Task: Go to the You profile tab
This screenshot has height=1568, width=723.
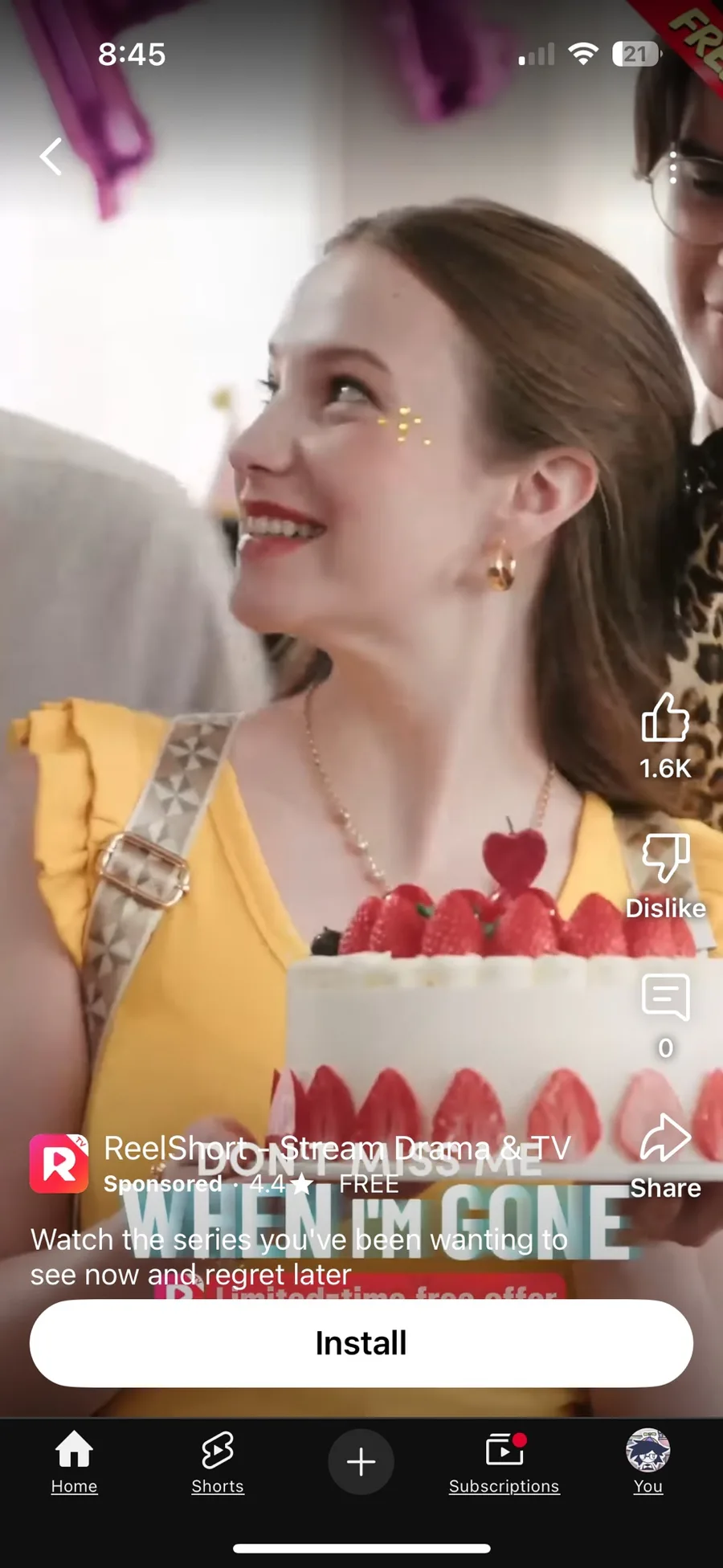Action: click(x=647, y=1462)
